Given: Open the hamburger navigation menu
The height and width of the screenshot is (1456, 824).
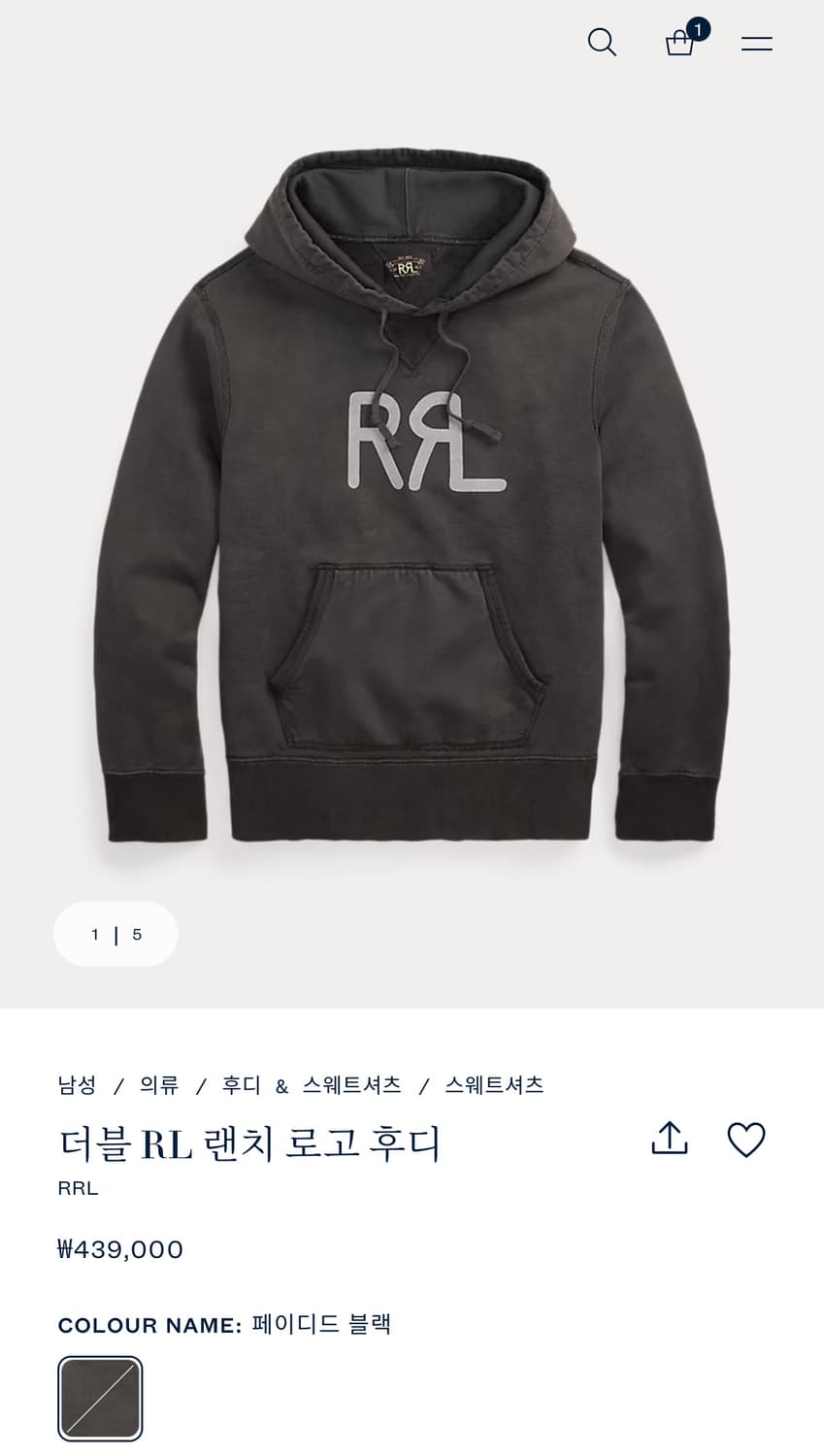Looking at the screenshot, I should (x=756, y=42).
